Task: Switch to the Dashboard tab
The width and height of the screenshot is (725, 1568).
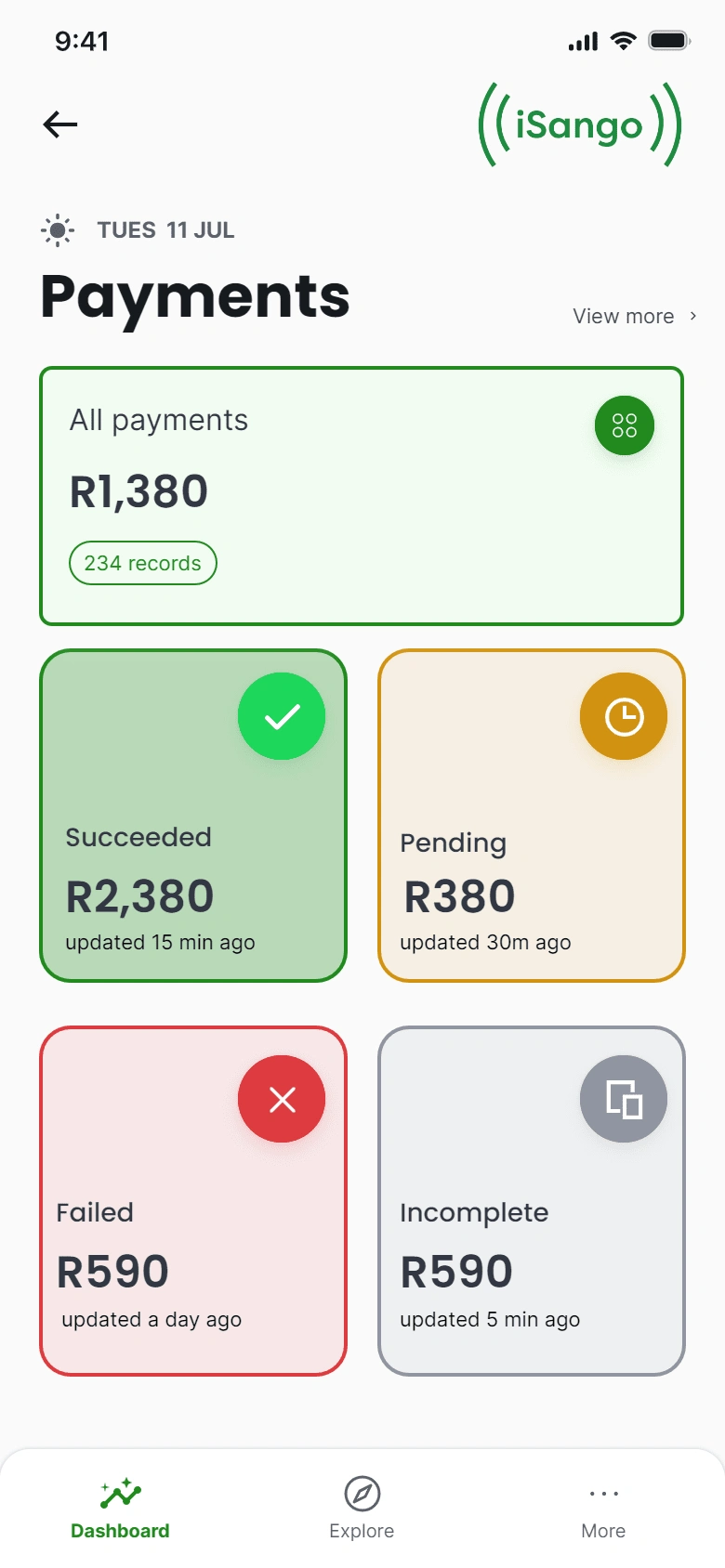Action: tap(120, 1509)
